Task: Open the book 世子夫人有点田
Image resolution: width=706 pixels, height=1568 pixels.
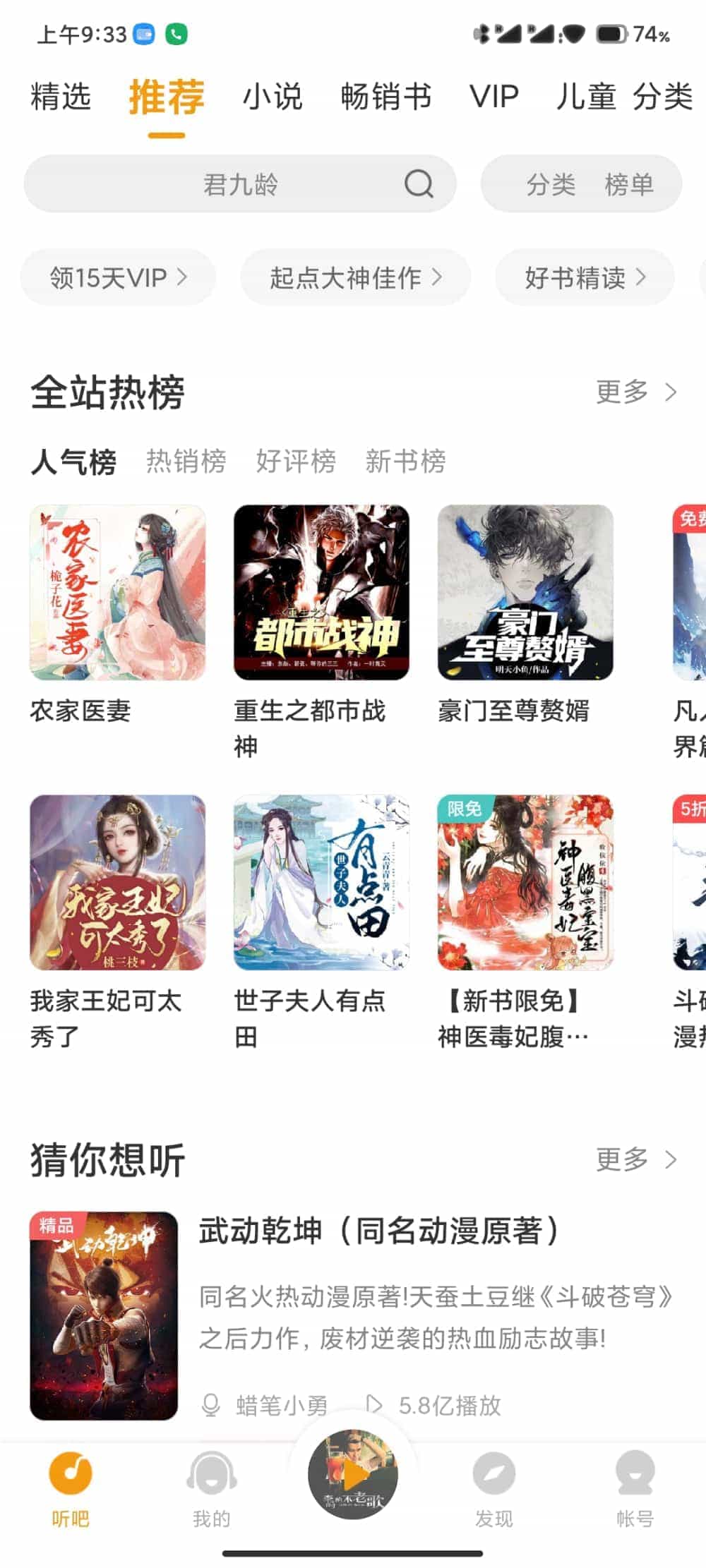Action: click(x=321, y=883)
